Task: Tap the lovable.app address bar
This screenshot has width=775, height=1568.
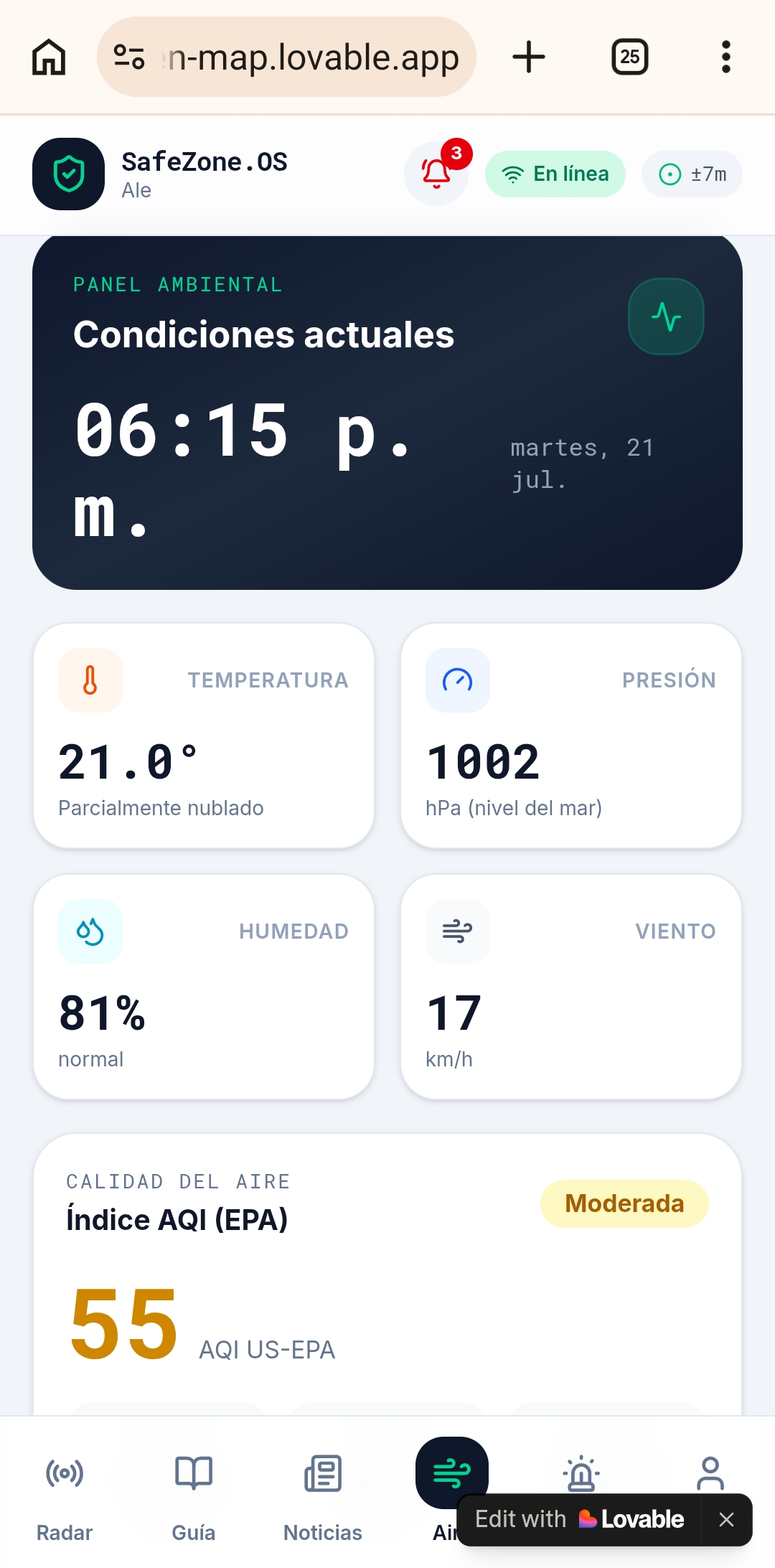Action: pos(286,57)
